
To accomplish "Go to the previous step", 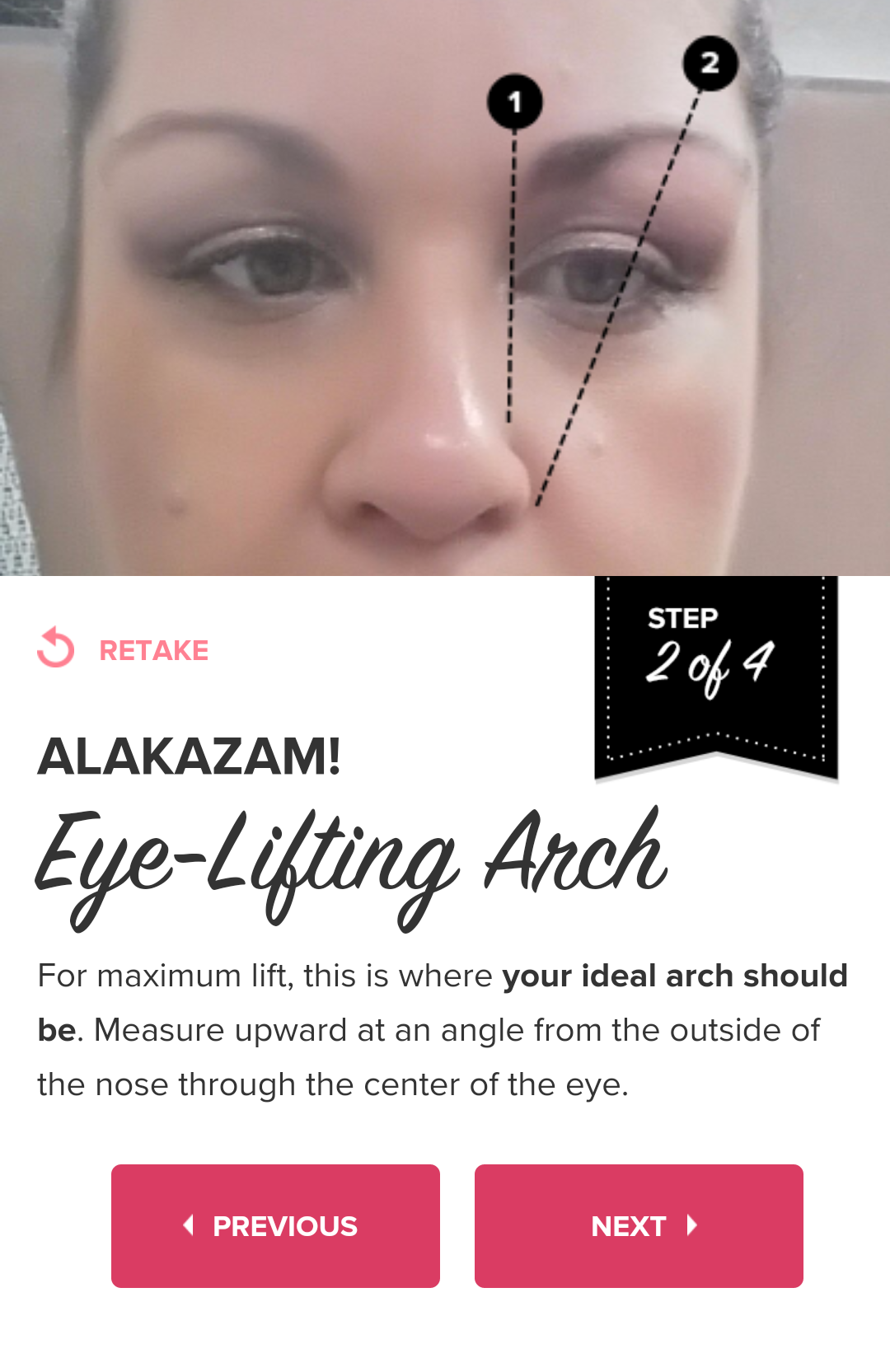I will tap(275, 1225).
